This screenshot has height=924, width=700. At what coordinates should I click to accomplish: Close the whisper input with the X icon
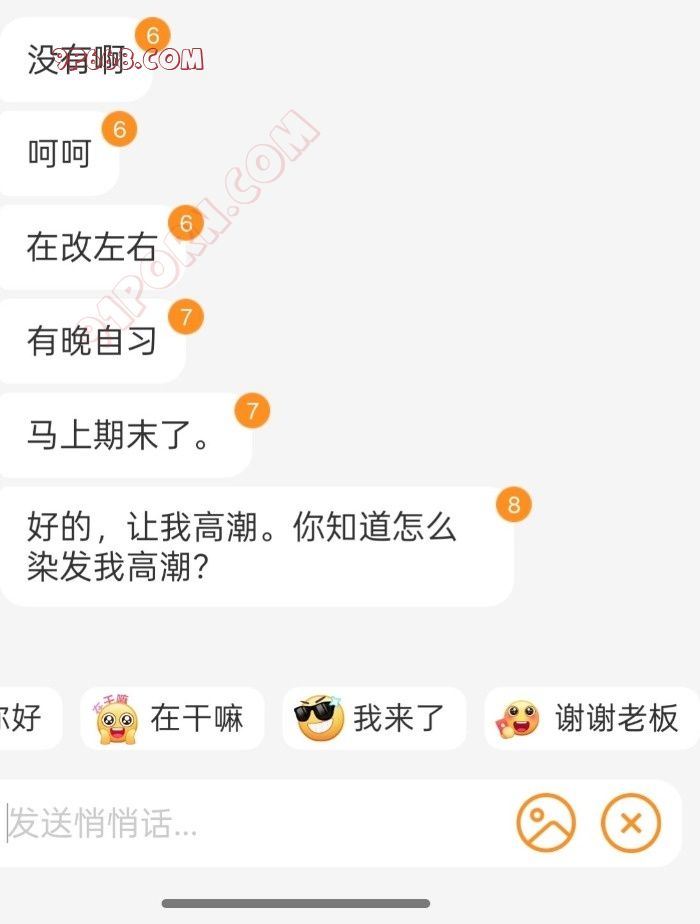tap(631, 824)
